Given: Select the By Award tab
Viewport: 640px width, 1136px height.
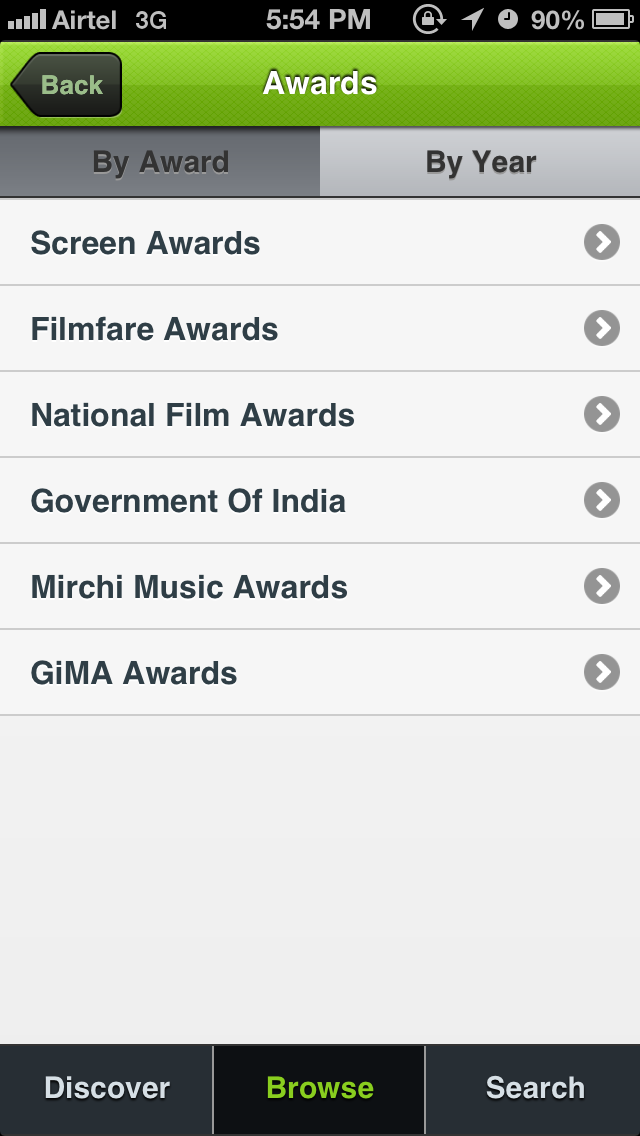Looking at the screenshot, I should point(160,162).
